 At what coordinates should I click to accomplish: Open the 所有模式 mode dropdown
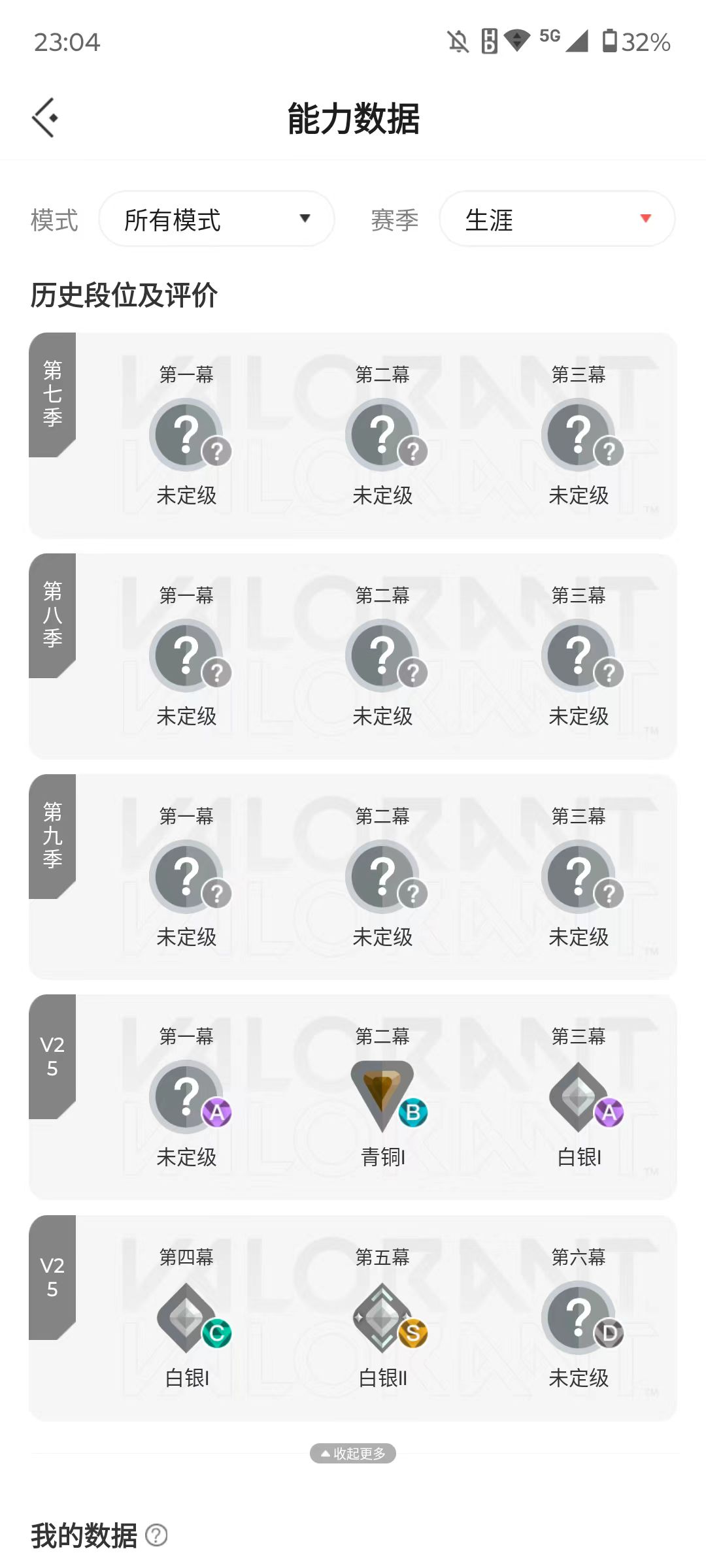(216, 219)
